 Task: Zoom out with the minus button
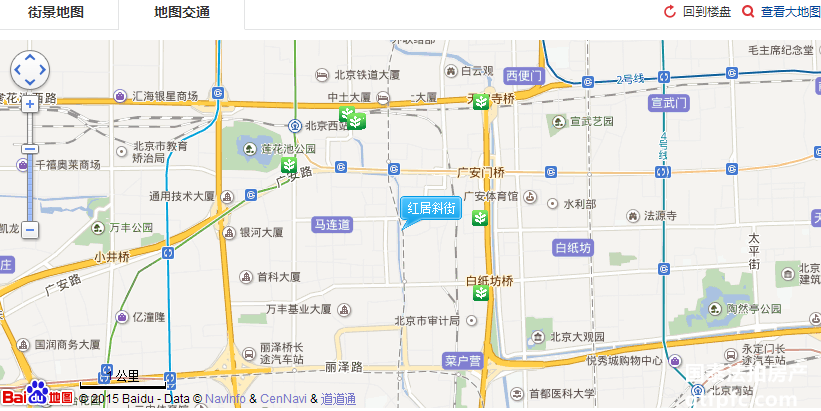[x=30, y=230]
